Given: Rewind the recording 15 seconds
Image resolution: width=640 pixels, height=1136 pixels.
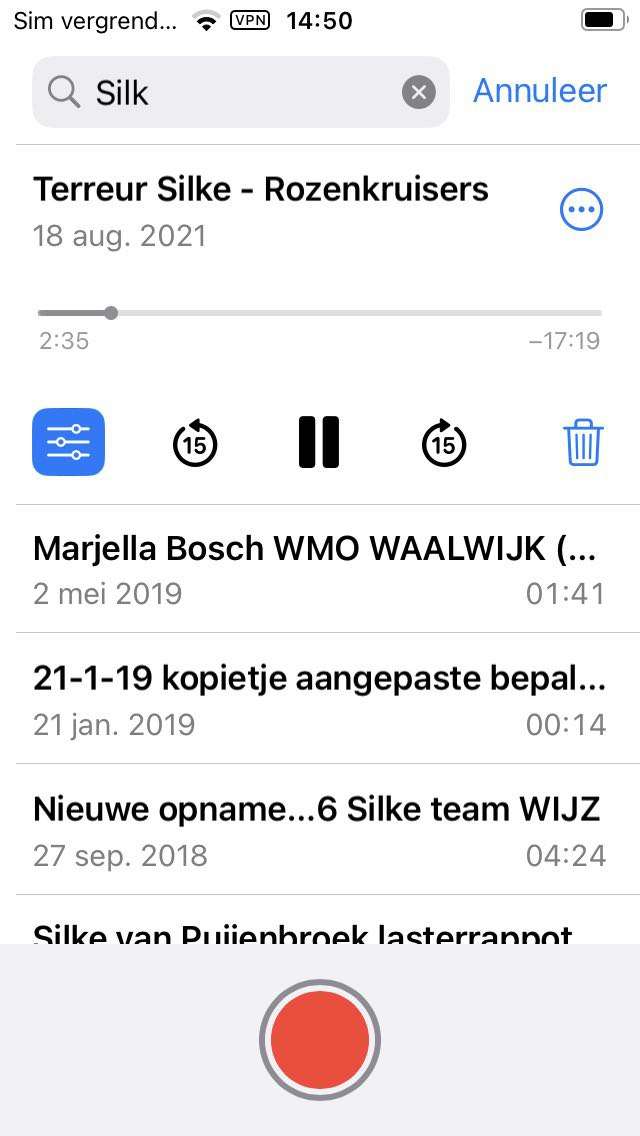Looking at the screenshot, I should (195, 441).
